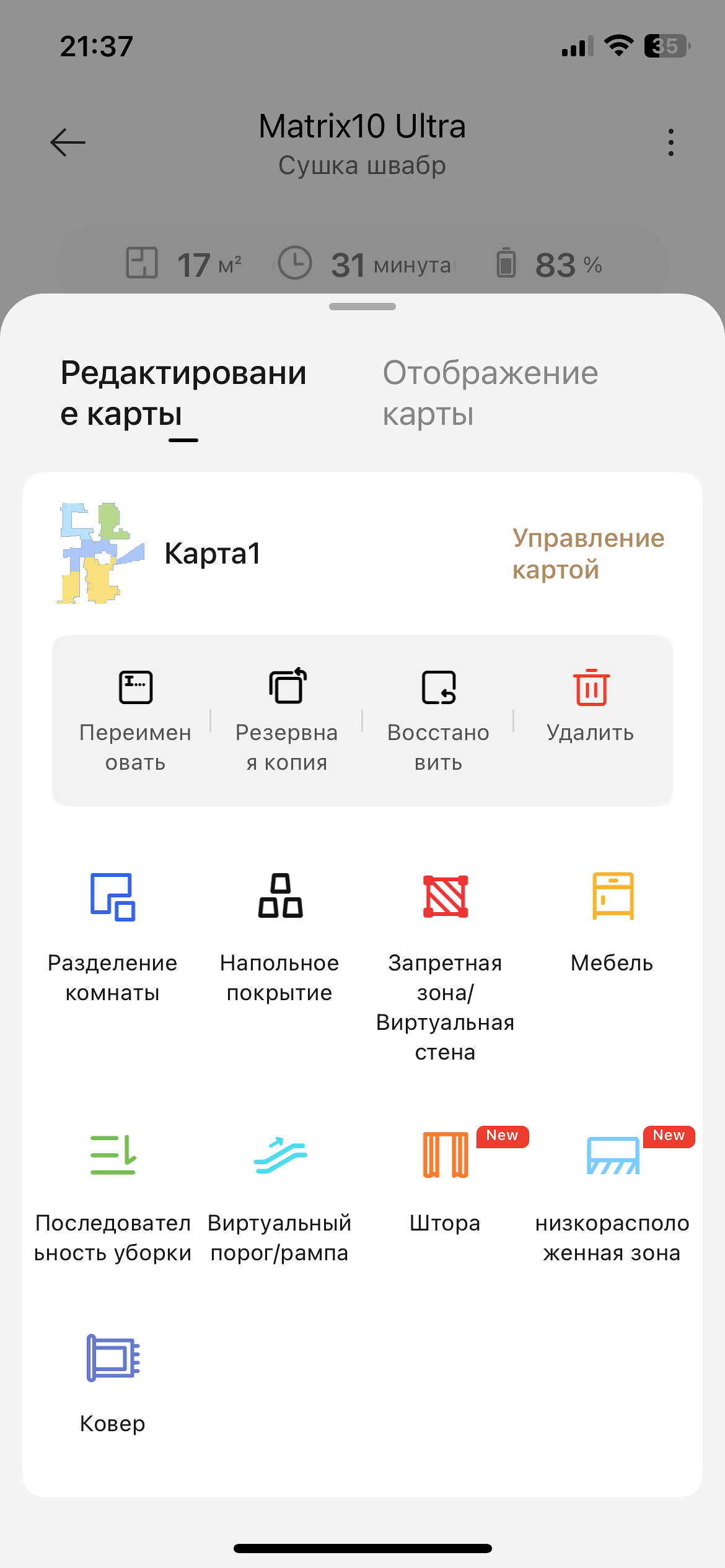Select низкорасположенная зона
The height and width of the screenshot is (1568, 725).
[612, 1195]
